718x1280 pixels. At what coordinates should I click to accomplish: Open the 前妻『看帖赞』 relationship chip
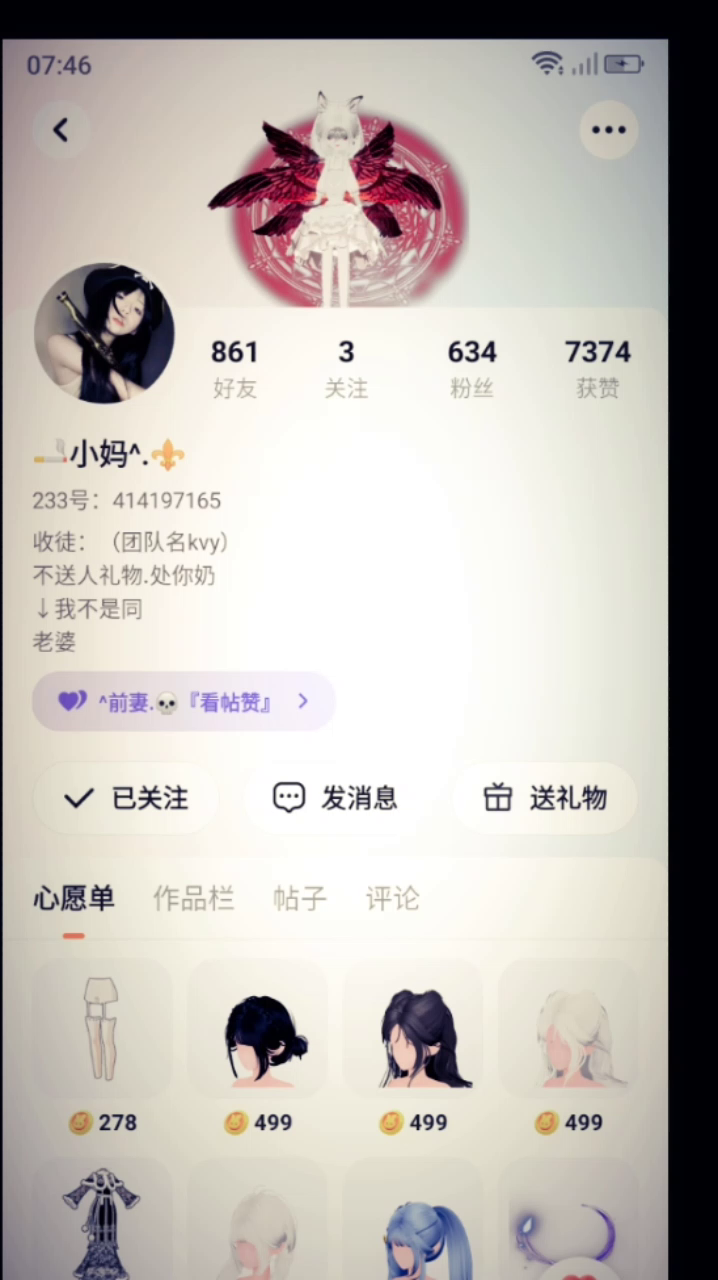tap(184, 701)
